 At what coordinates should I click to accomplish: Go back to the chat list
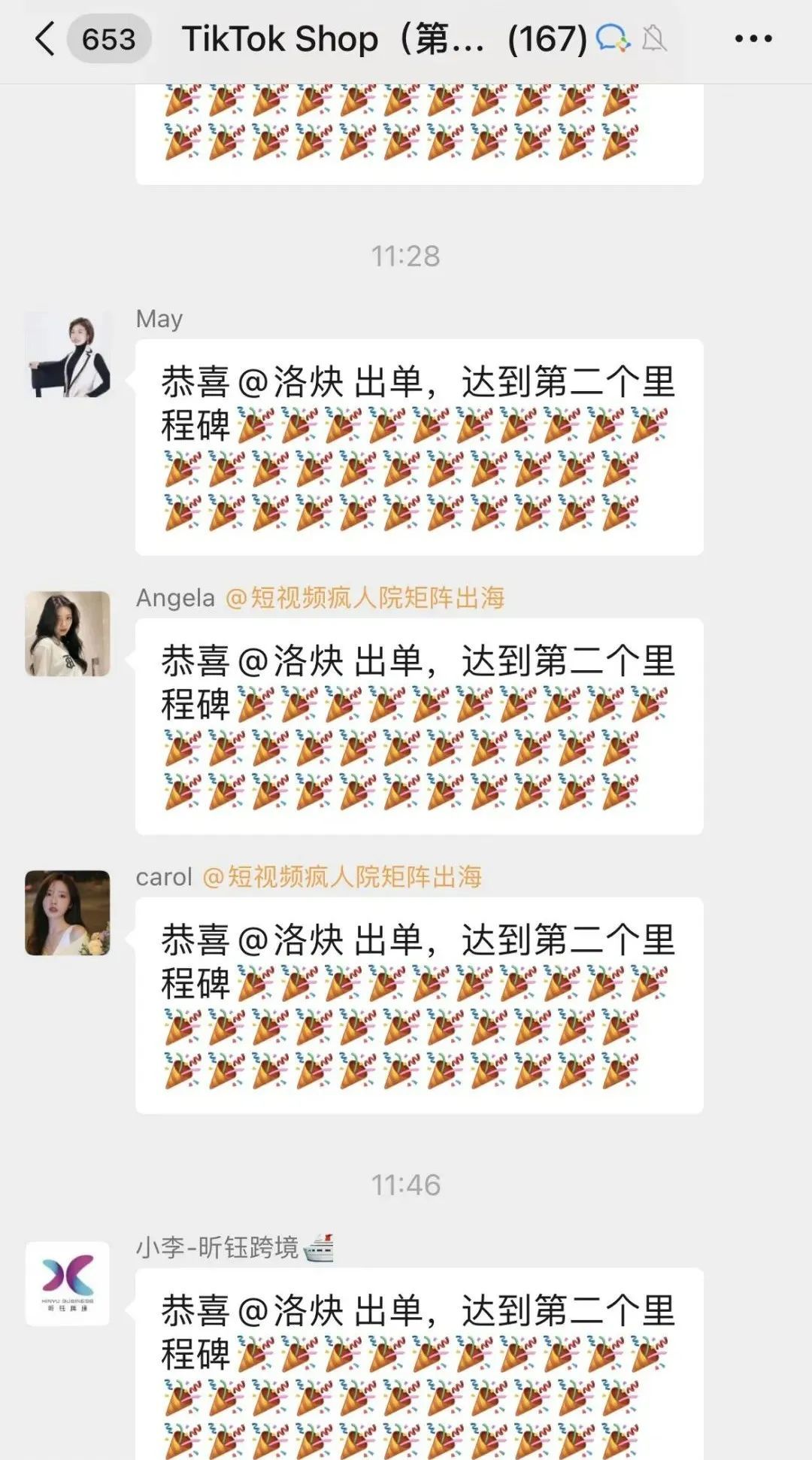coord(45,38)
